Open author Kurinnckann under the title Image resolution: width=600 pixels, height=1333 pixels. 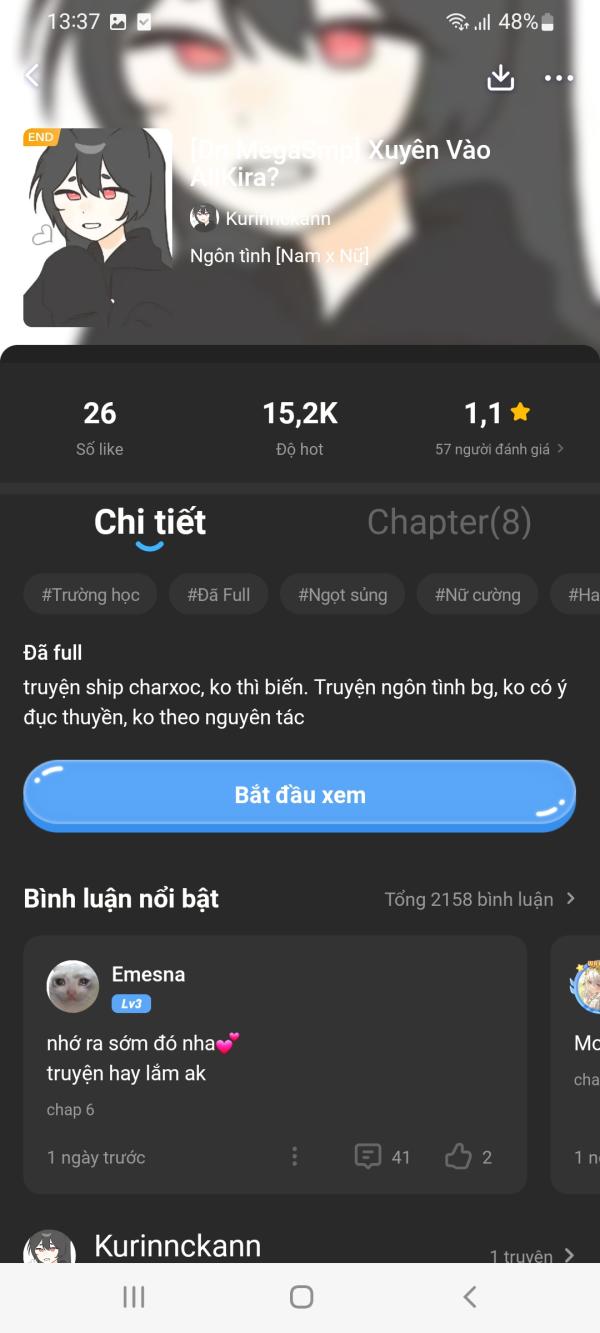point(262,218)
